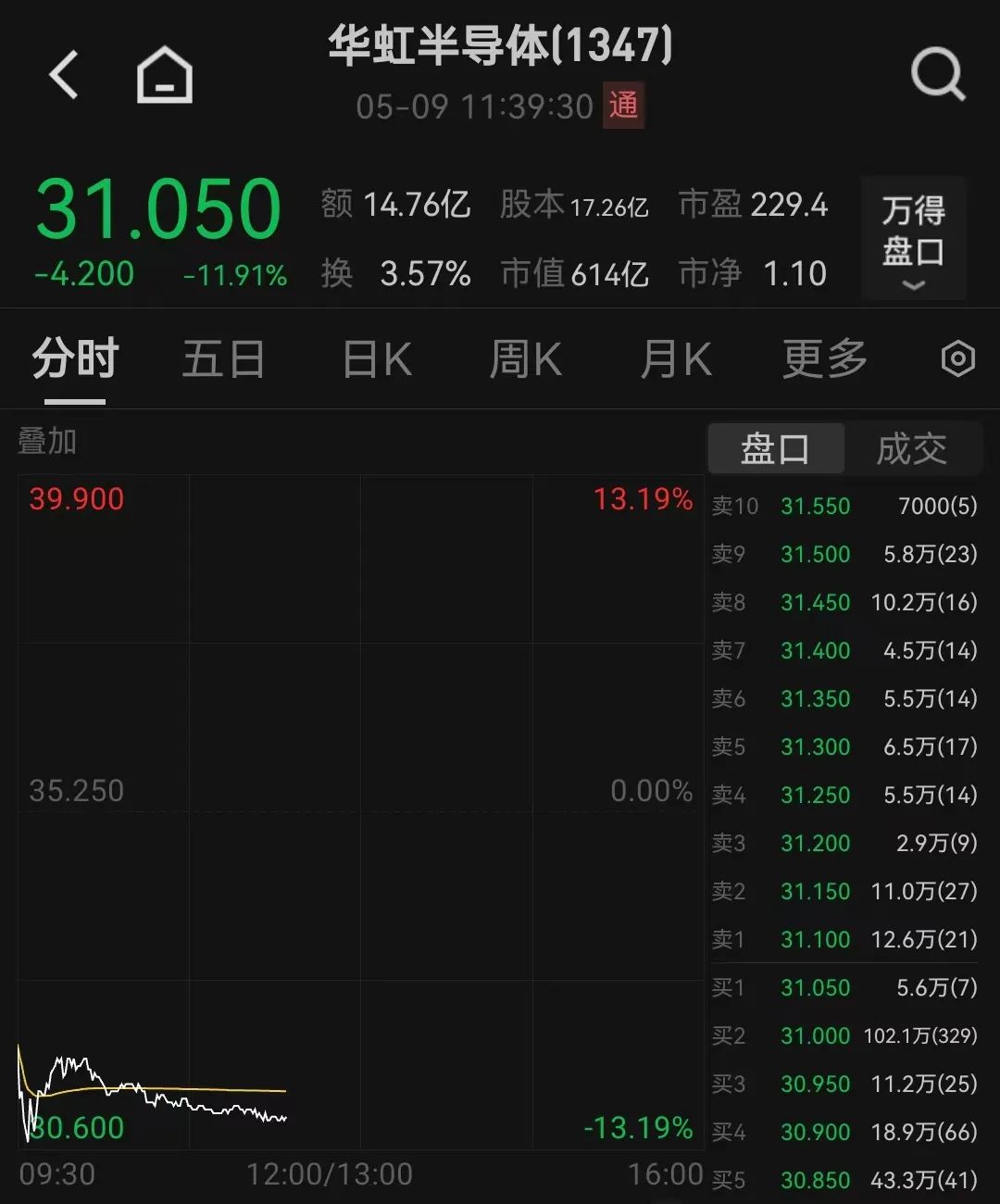The height and width of the screenshot is (1204, 1000).
Task: Switch to the 周K chart tab
Action: (525, 358)
